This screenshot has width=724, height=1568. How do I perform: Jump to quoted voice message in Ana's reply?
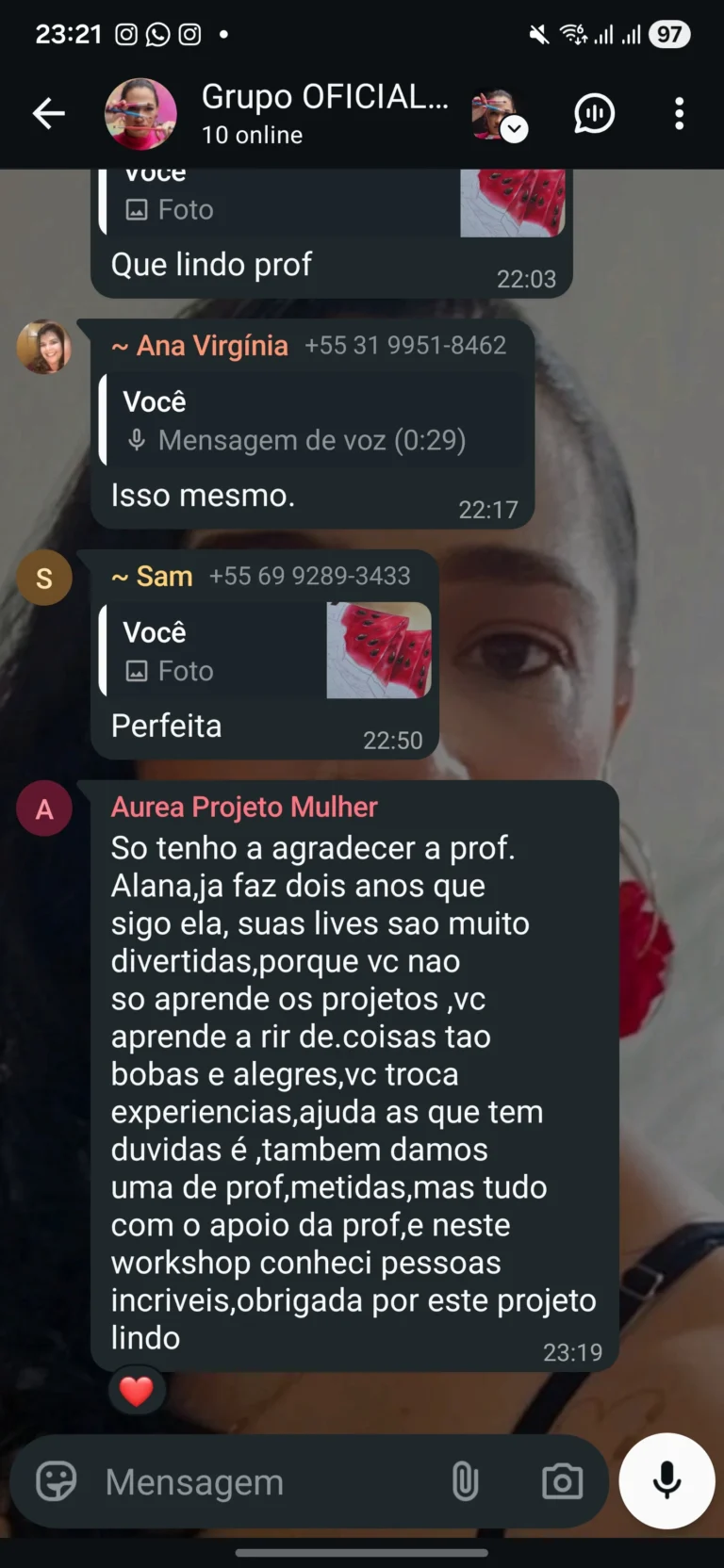[x=313, y=421]
